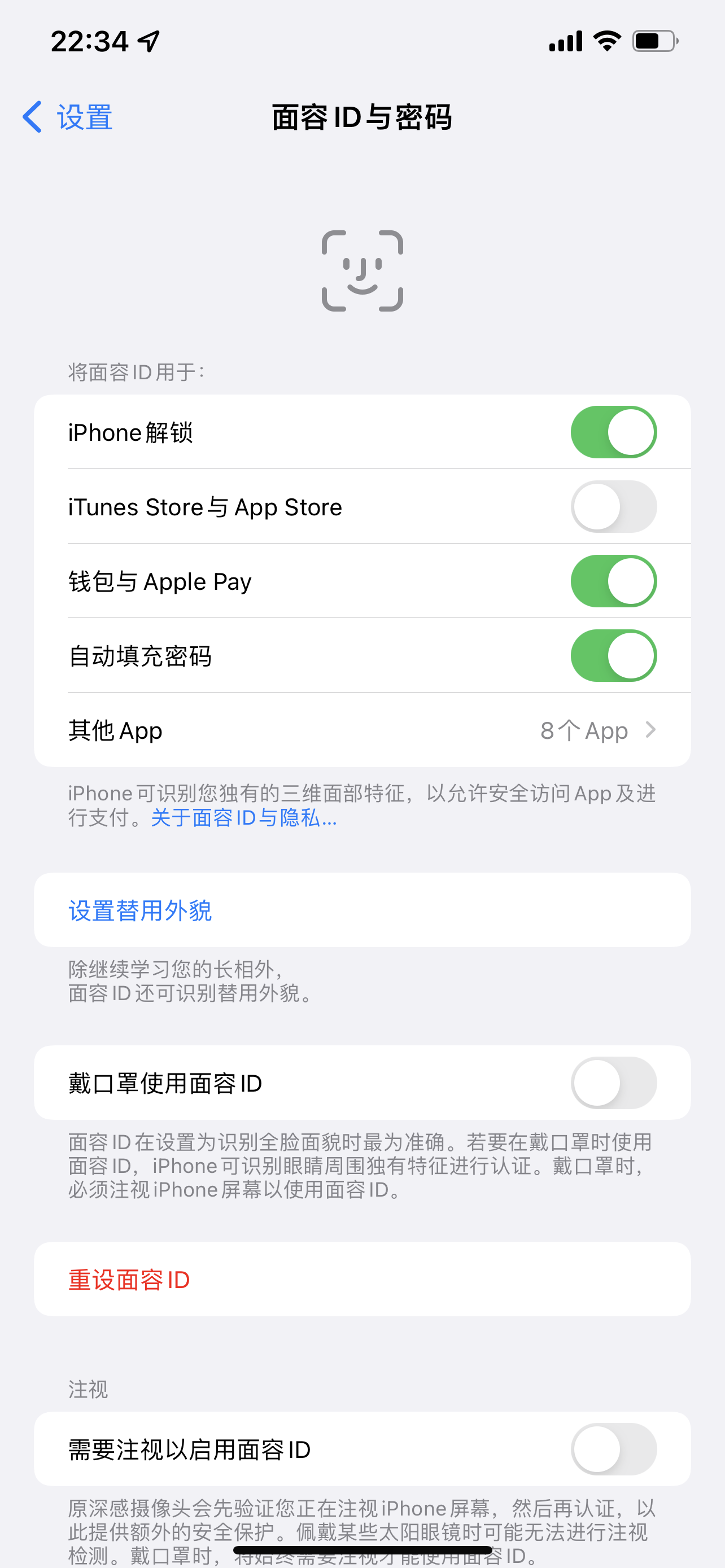Open 关于面容ID与隐私 link
725x1568 pixels.
243,818
